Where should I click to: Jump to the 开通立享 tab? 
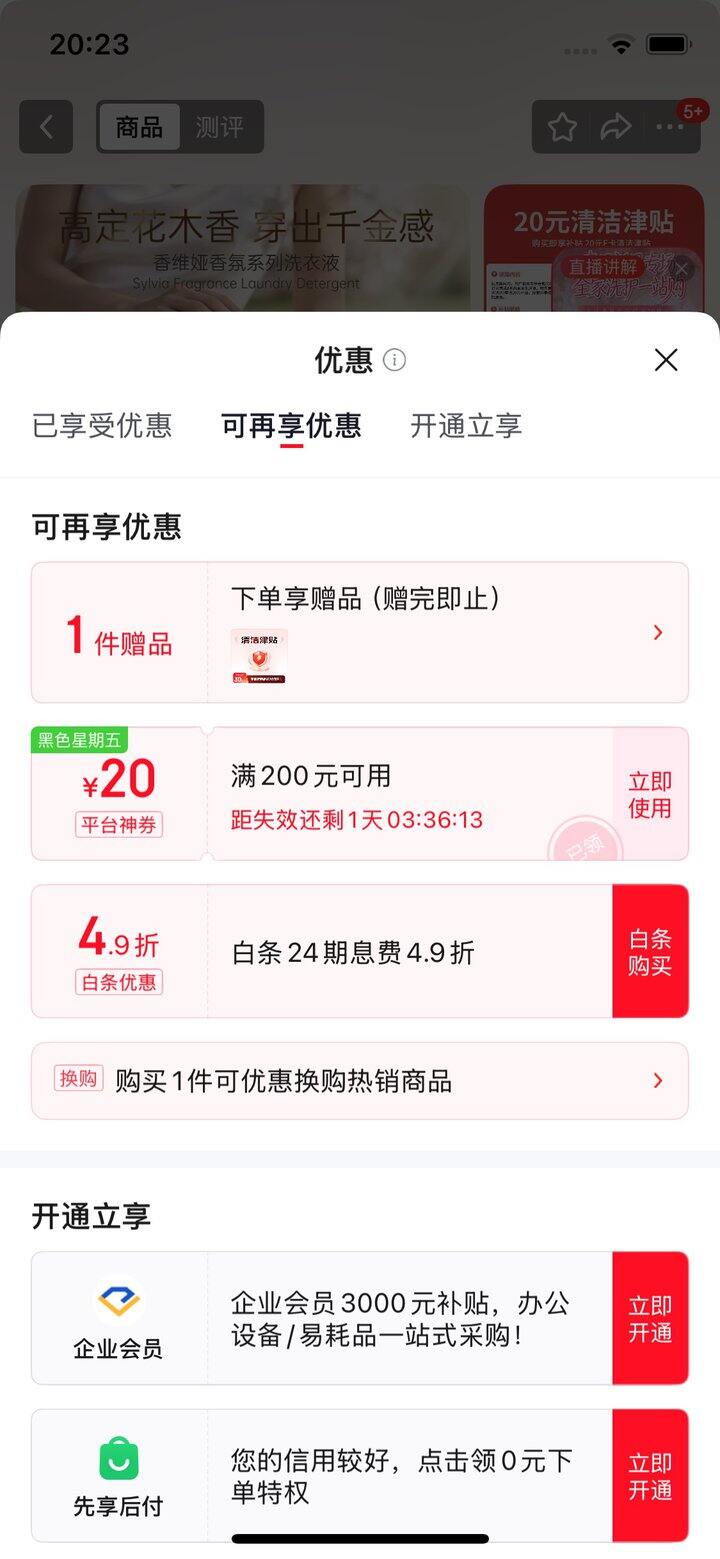(x=466, y=426)
